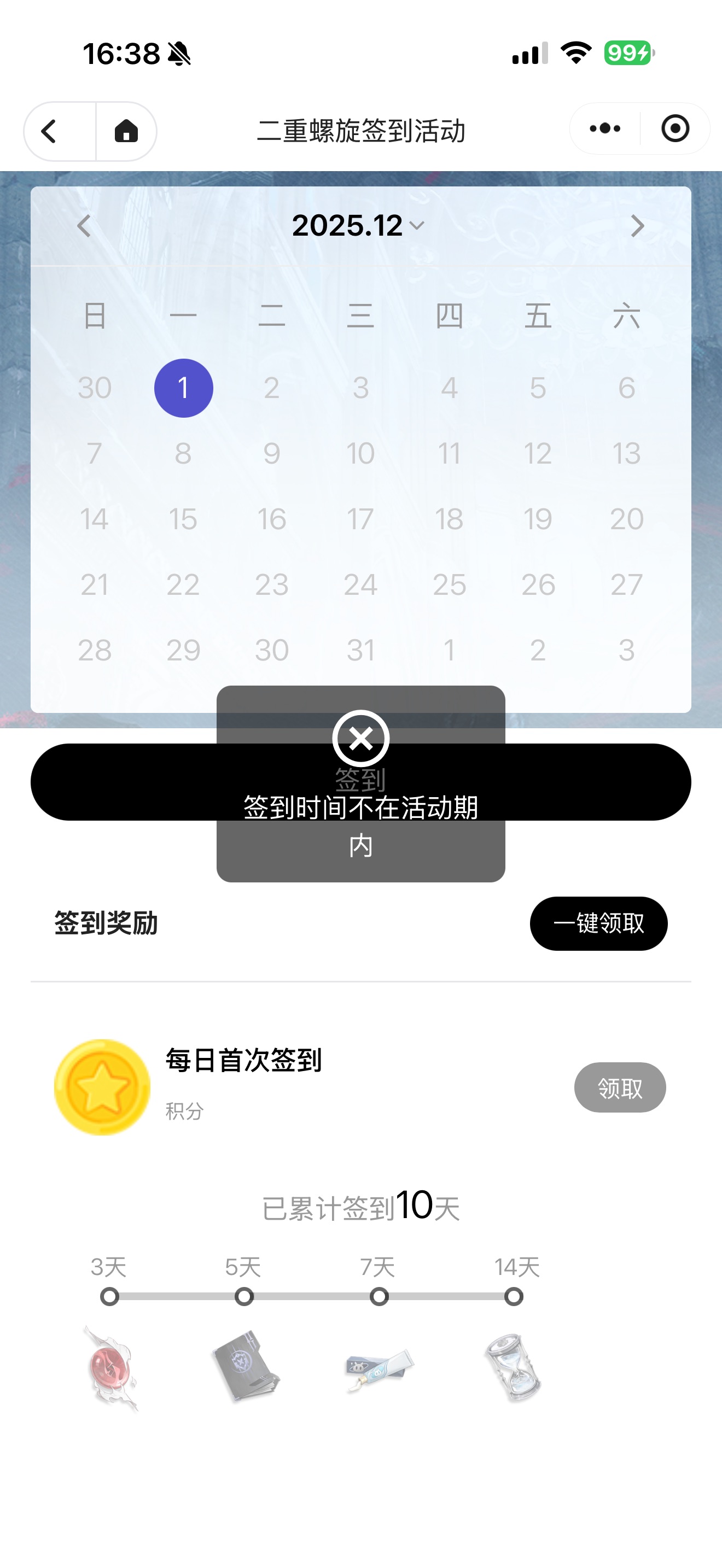Return to the mini program home
The height and width of the screenshot is (1568, 722).
pos(126,131)
